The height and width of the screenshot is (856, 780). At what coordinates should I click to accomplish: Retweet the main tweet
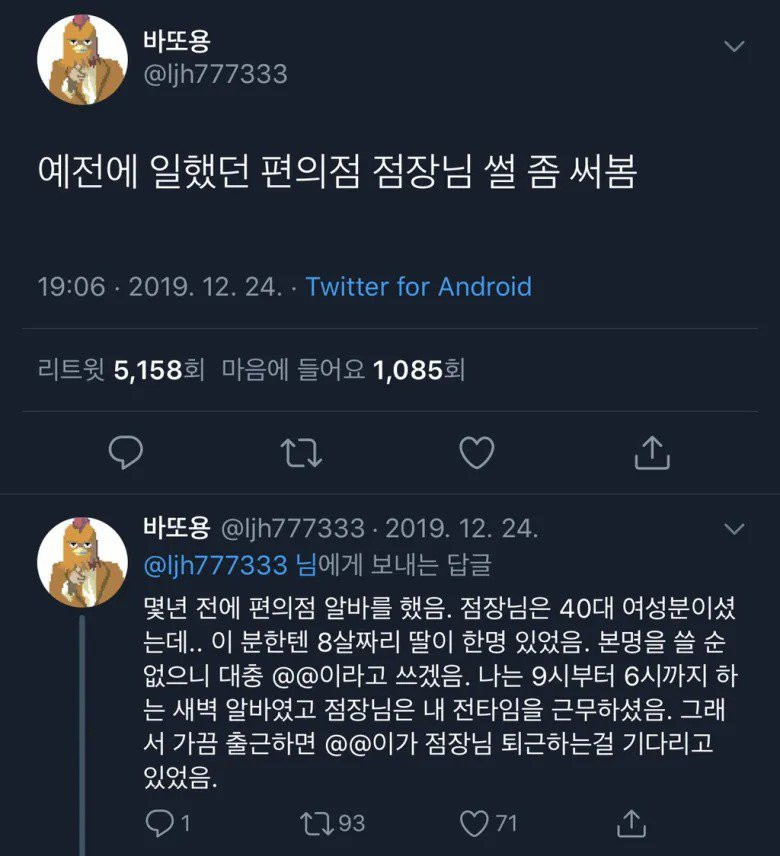click(300, 452)
